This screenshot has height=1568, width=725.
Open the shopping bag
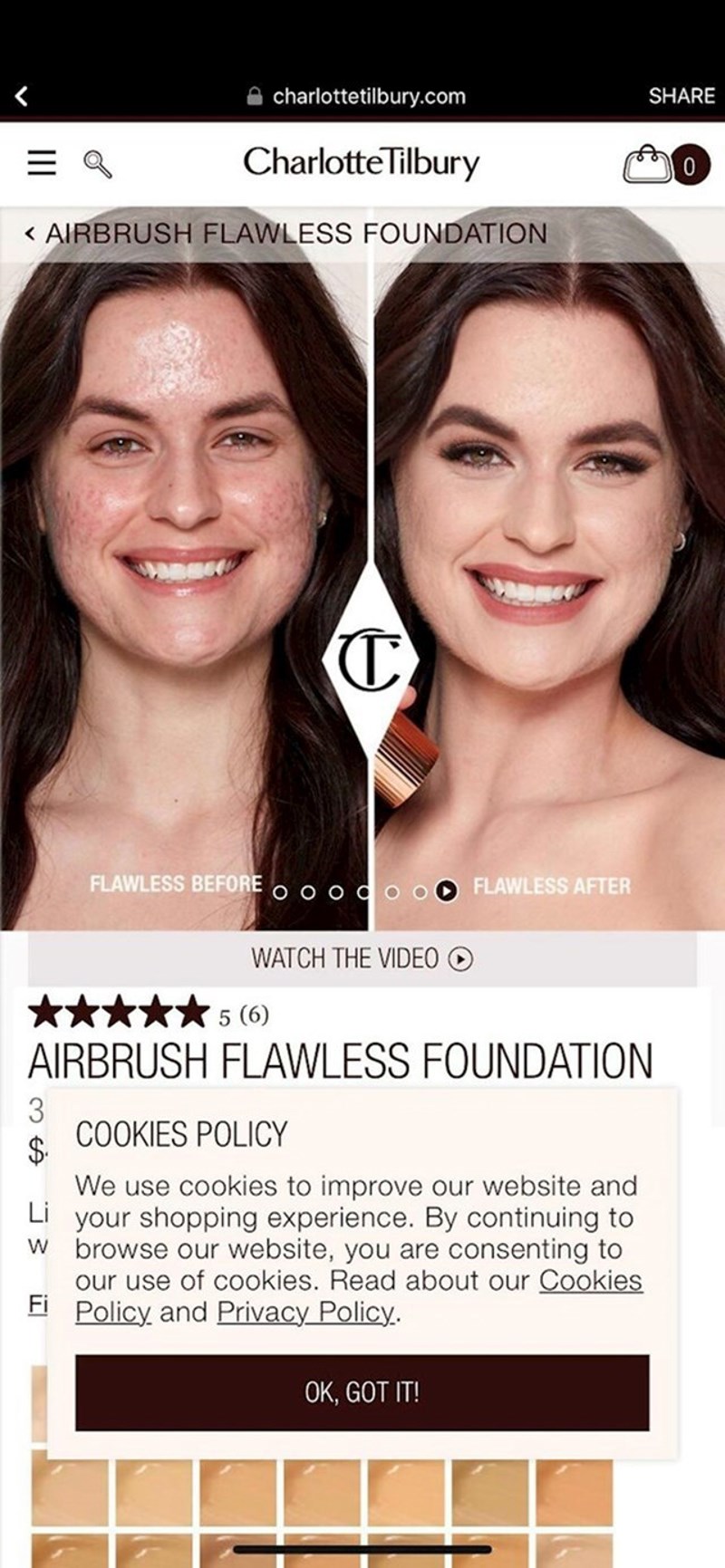point(665,165)
